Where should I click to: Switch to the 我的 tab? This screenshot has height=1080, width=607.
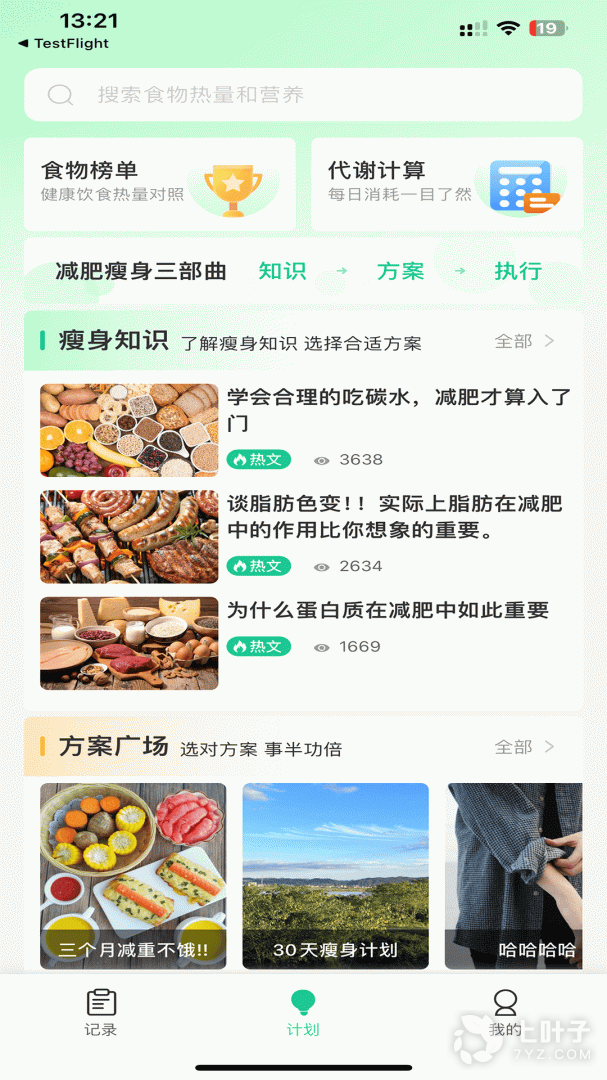[x=505, y=1012]
